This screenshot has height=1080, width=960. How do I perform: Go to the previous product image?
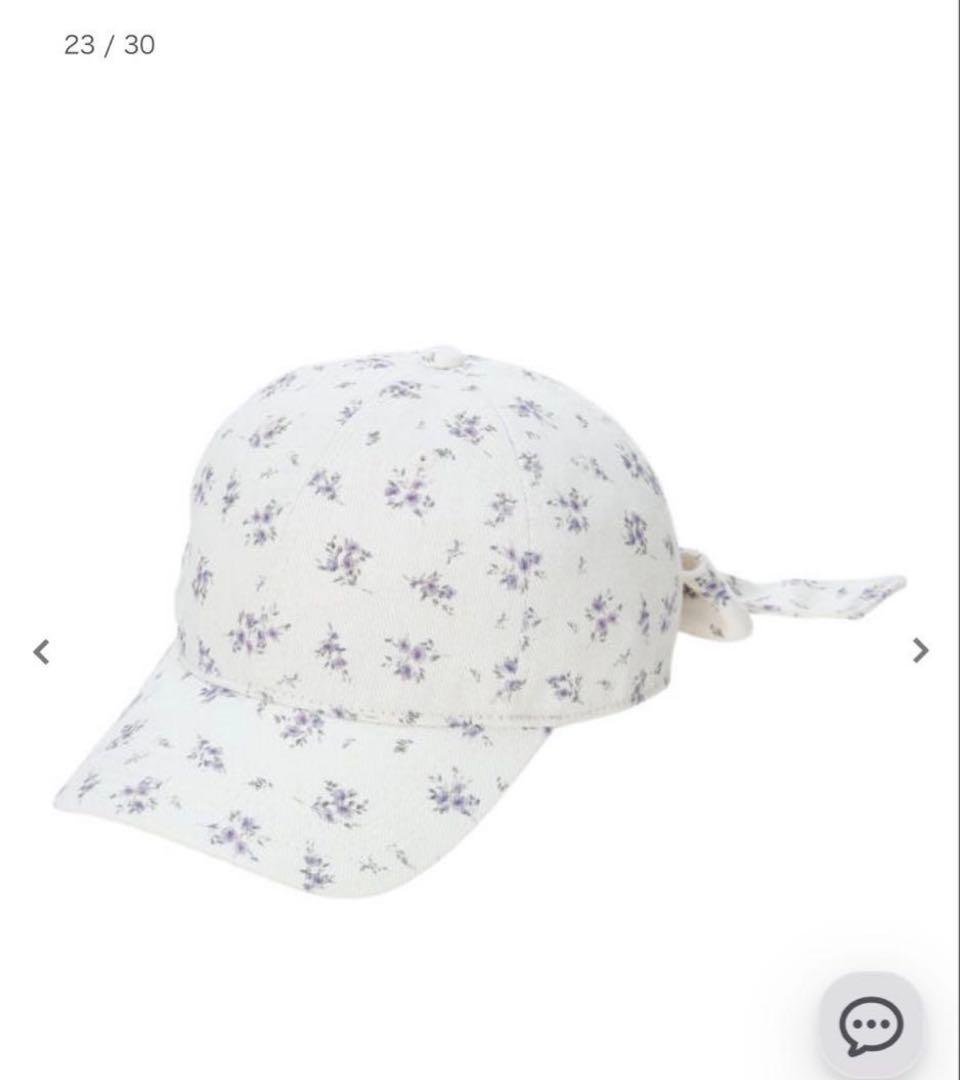point(41,652)
